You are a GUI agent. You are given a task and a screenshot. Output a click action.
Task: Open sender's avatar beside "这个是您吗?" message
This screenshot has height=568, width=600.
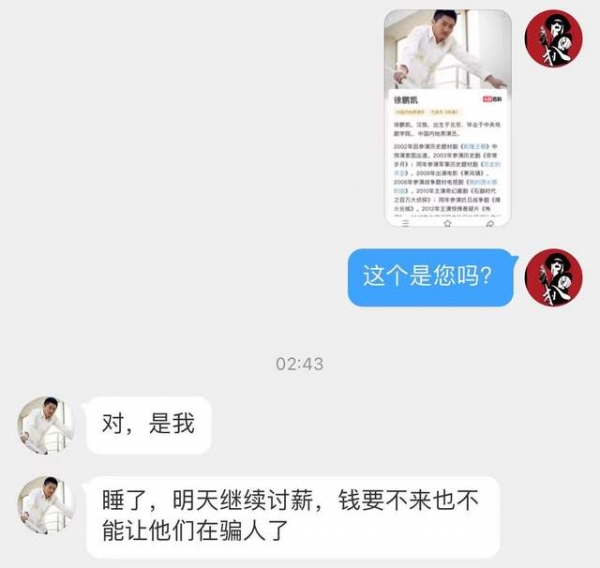[553, 277]
